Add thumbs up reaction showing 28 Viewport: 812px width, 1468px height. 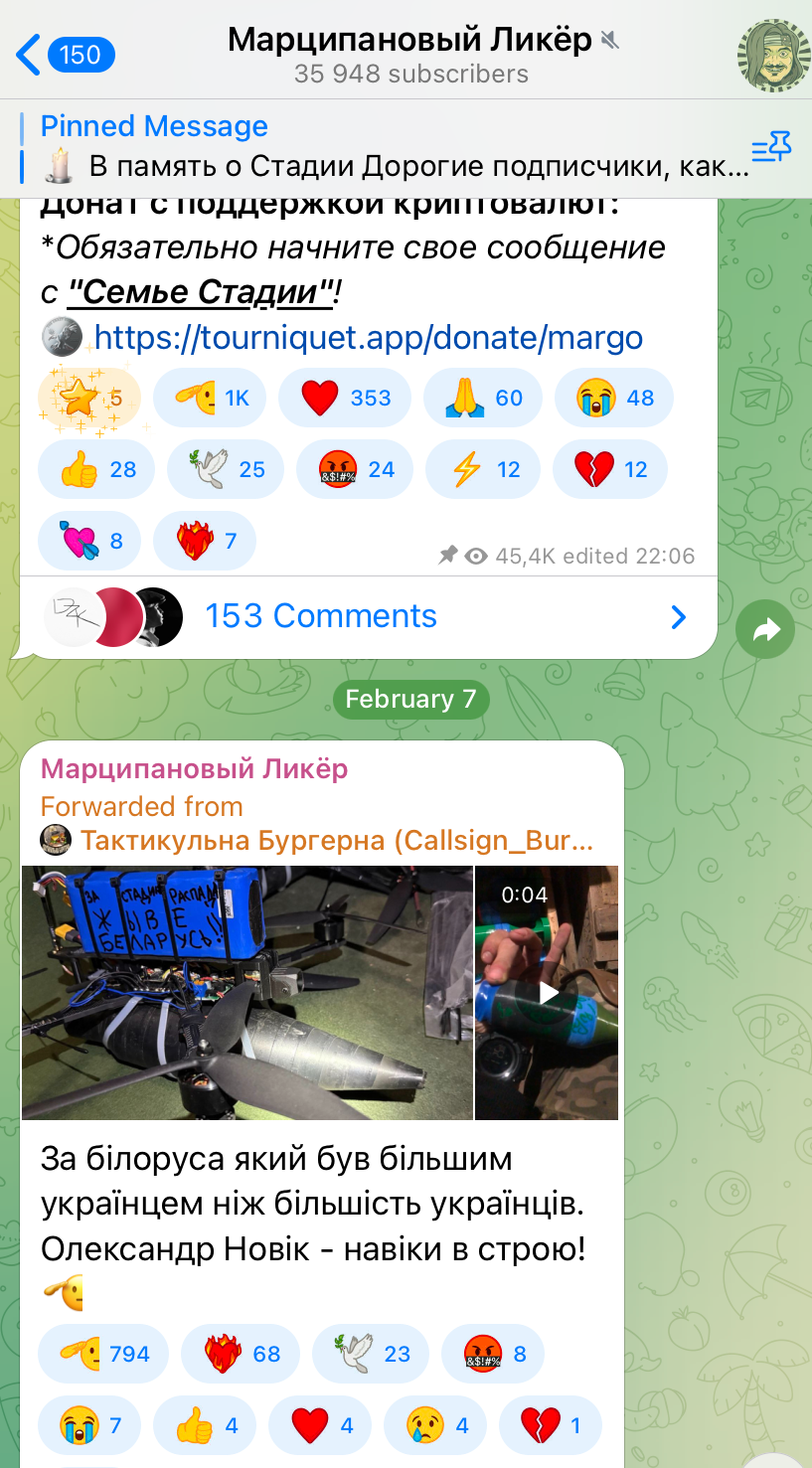(x=95, y=469)
